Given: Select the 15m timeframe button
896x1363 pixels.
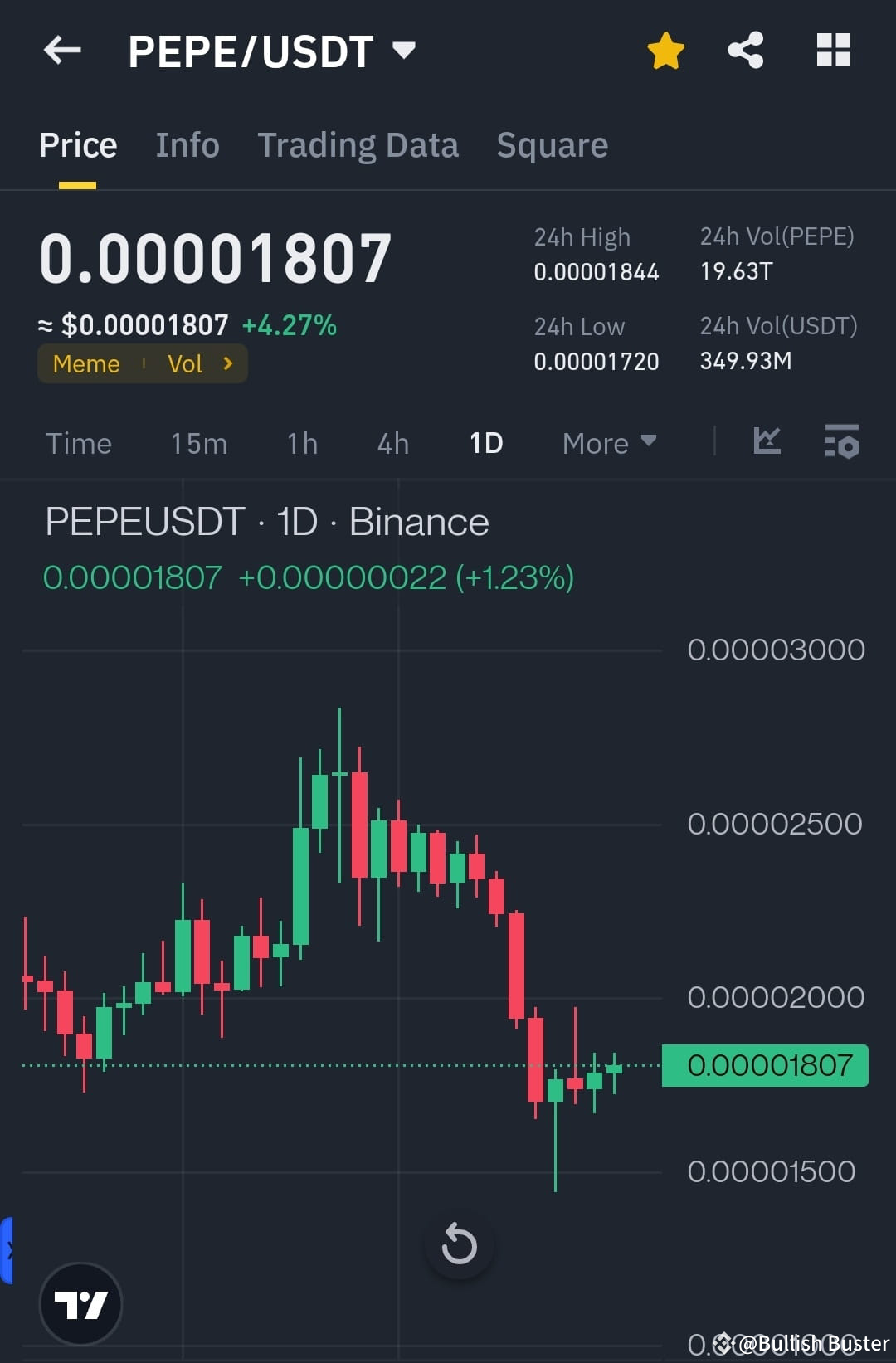Looking at the screenshot, I should click(x=198, y=443).
